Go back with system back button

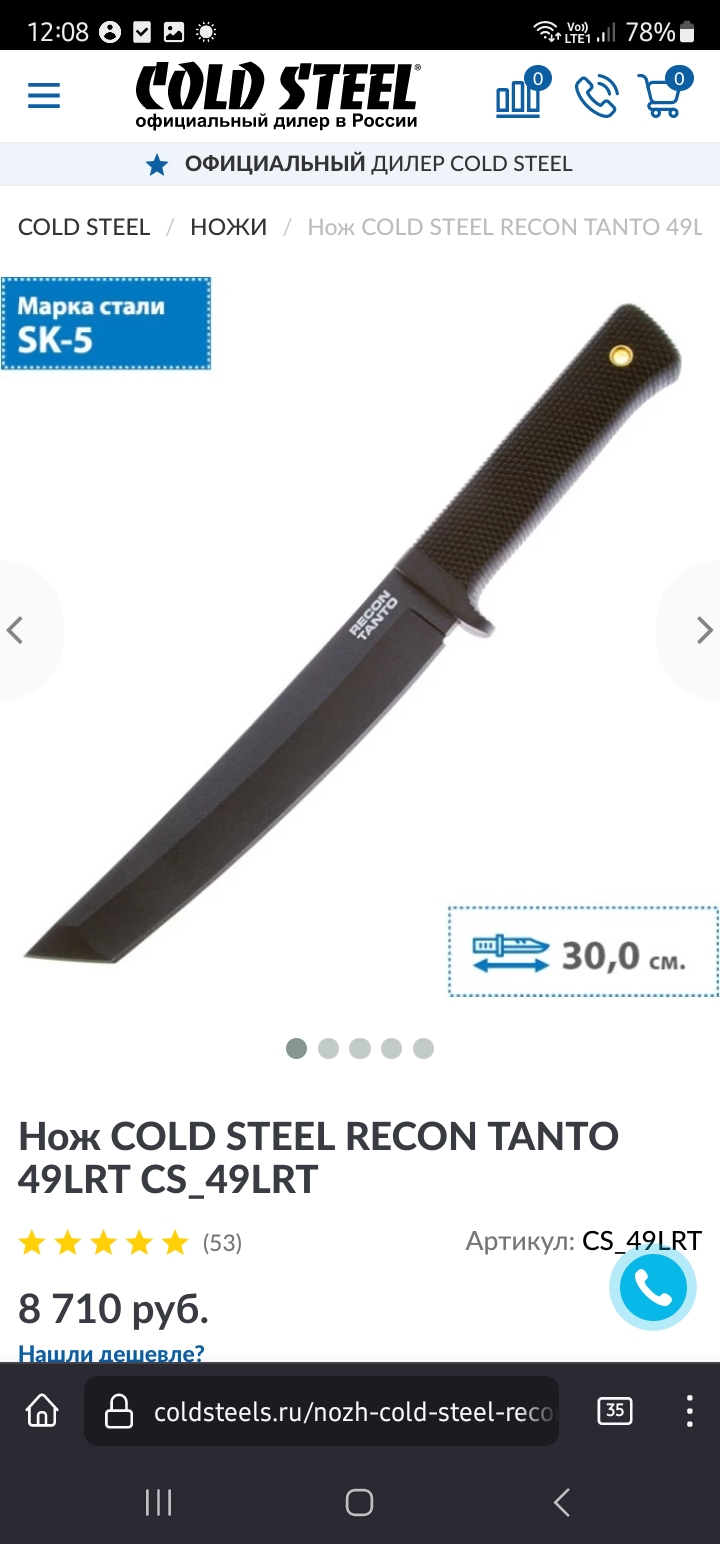pos(561,1502)
